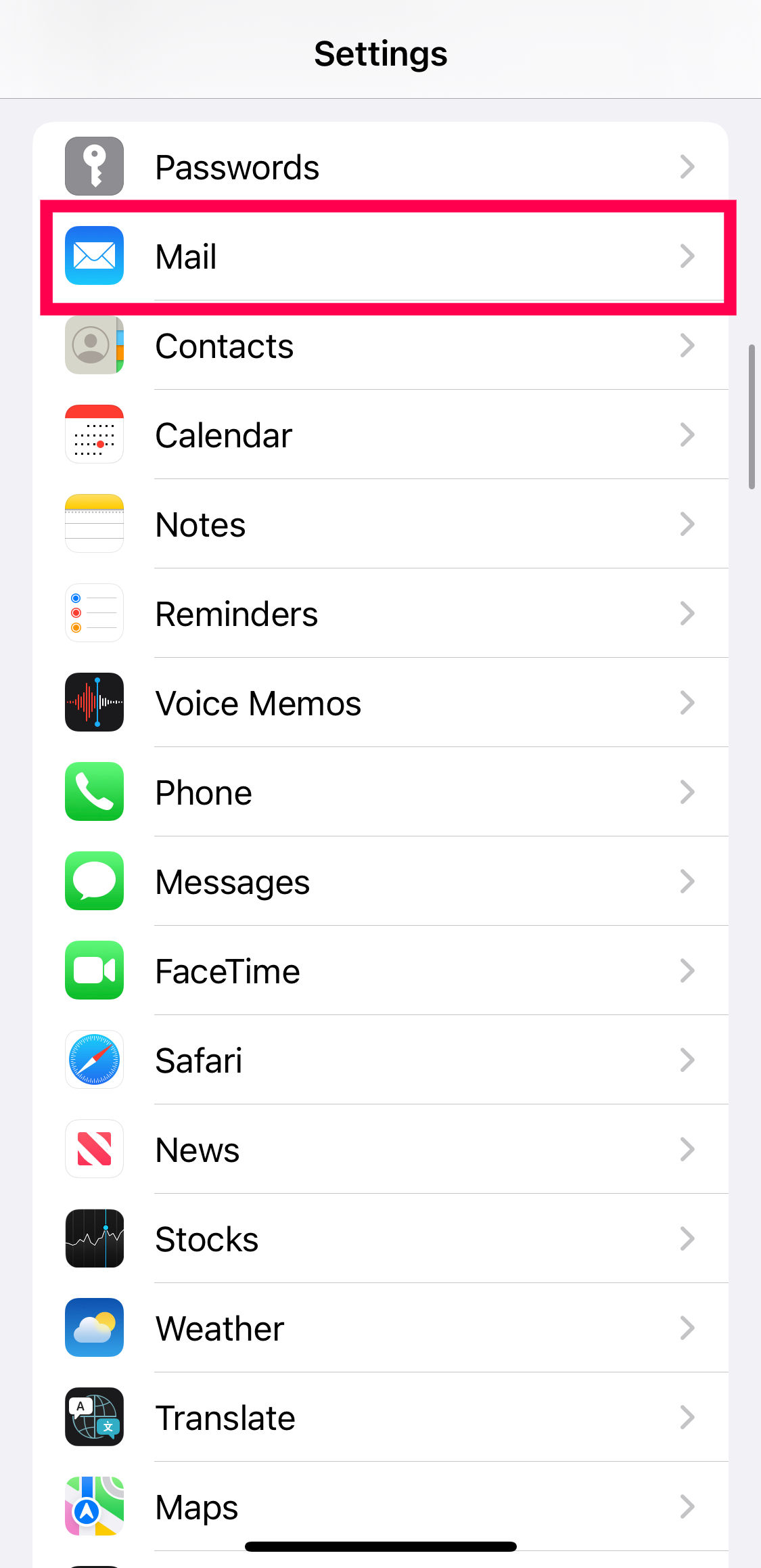761x1568 pixels.
Task: Open Weather settings
Action: tap(380, 1328)
